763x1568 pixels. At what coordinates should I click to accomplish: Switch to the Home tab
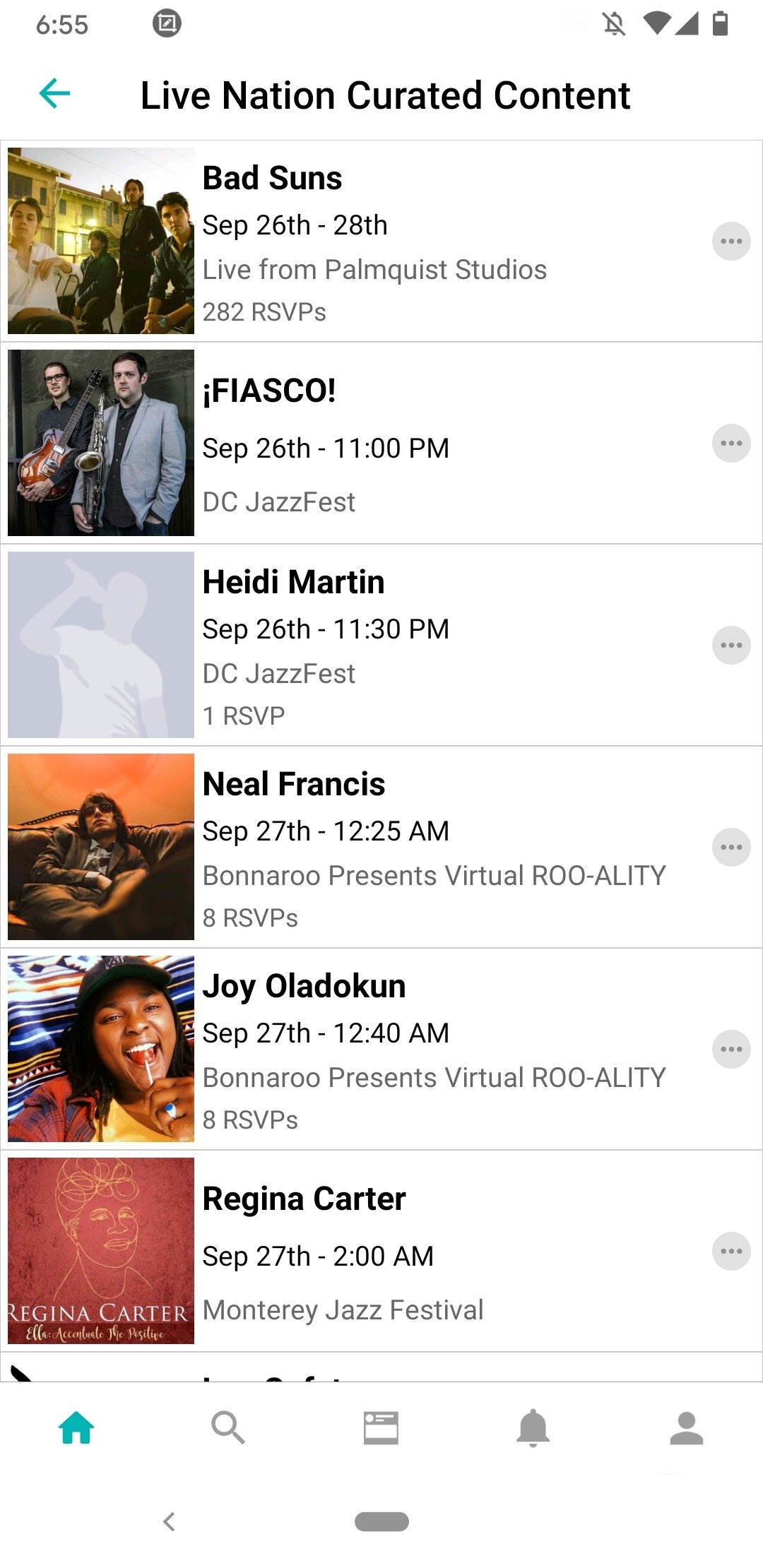pyautogui.click(x=76, y=1428)
